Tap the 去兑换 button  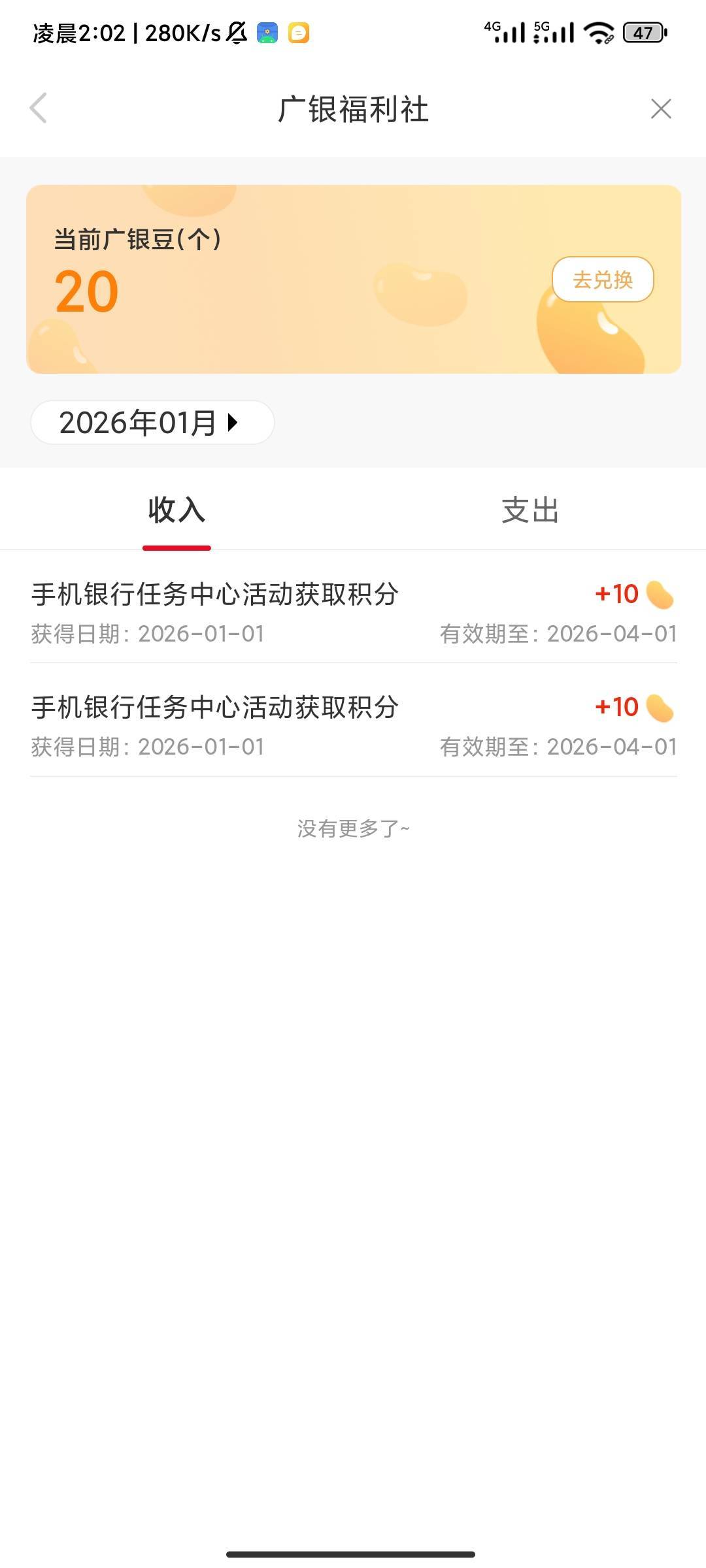click(x=603, y=280)
